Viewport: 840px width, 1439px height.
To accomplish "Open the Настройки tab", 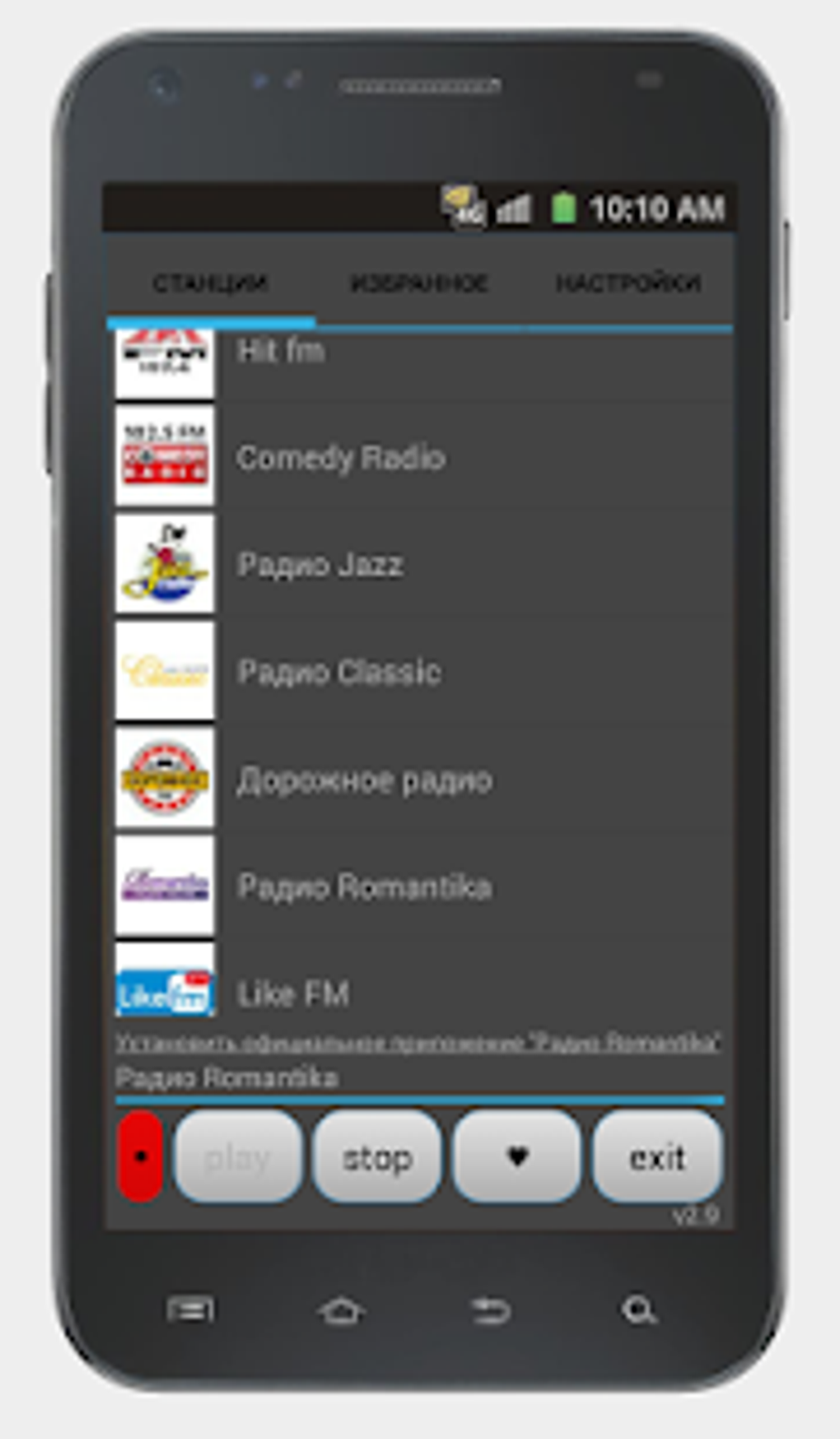I will click(x=628, y=284).
